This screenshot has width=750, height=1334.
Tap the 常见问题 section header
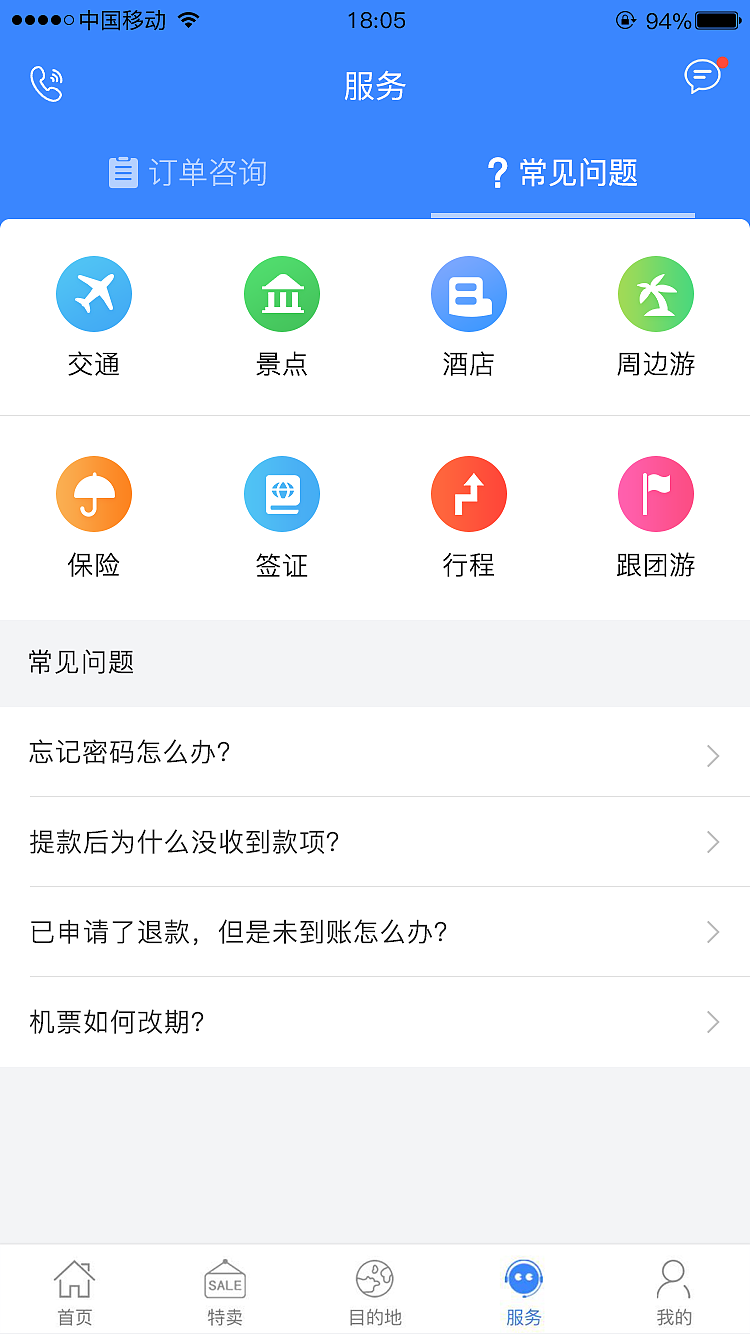(x=80, y=662)
